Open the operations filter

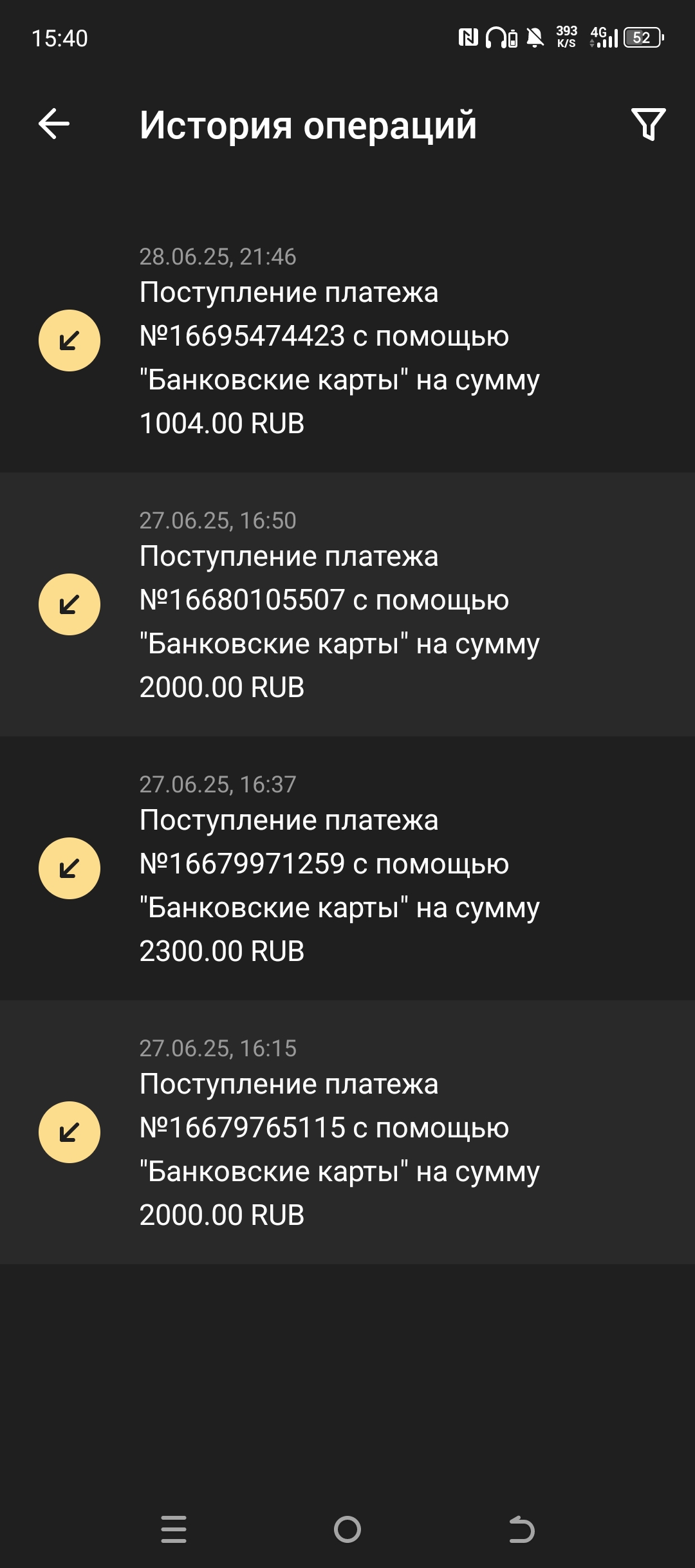tap(648, 124)
